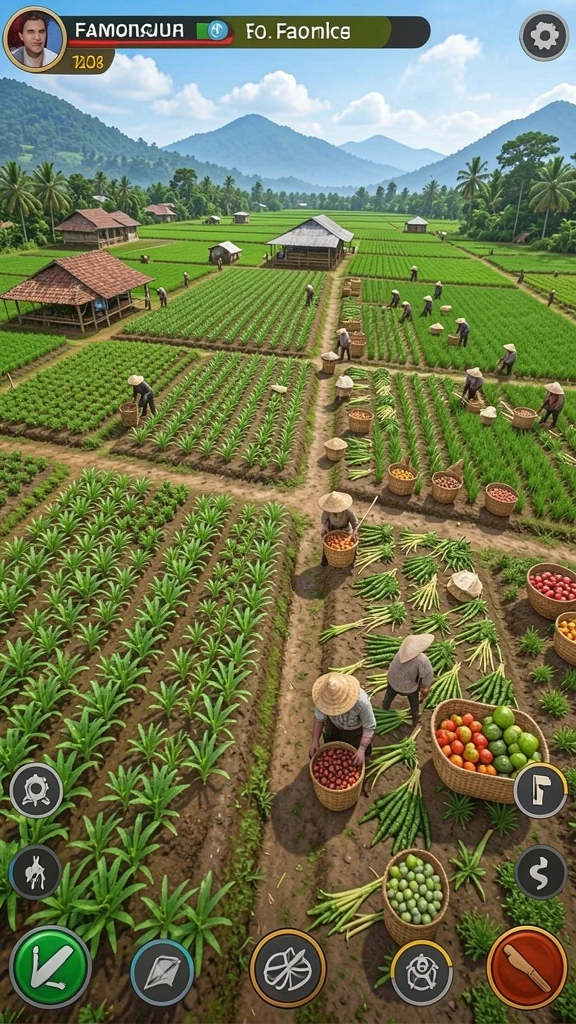Tap the green pocket-knife action button
The width and height of the screenshot is (576, 1024).
50,967
